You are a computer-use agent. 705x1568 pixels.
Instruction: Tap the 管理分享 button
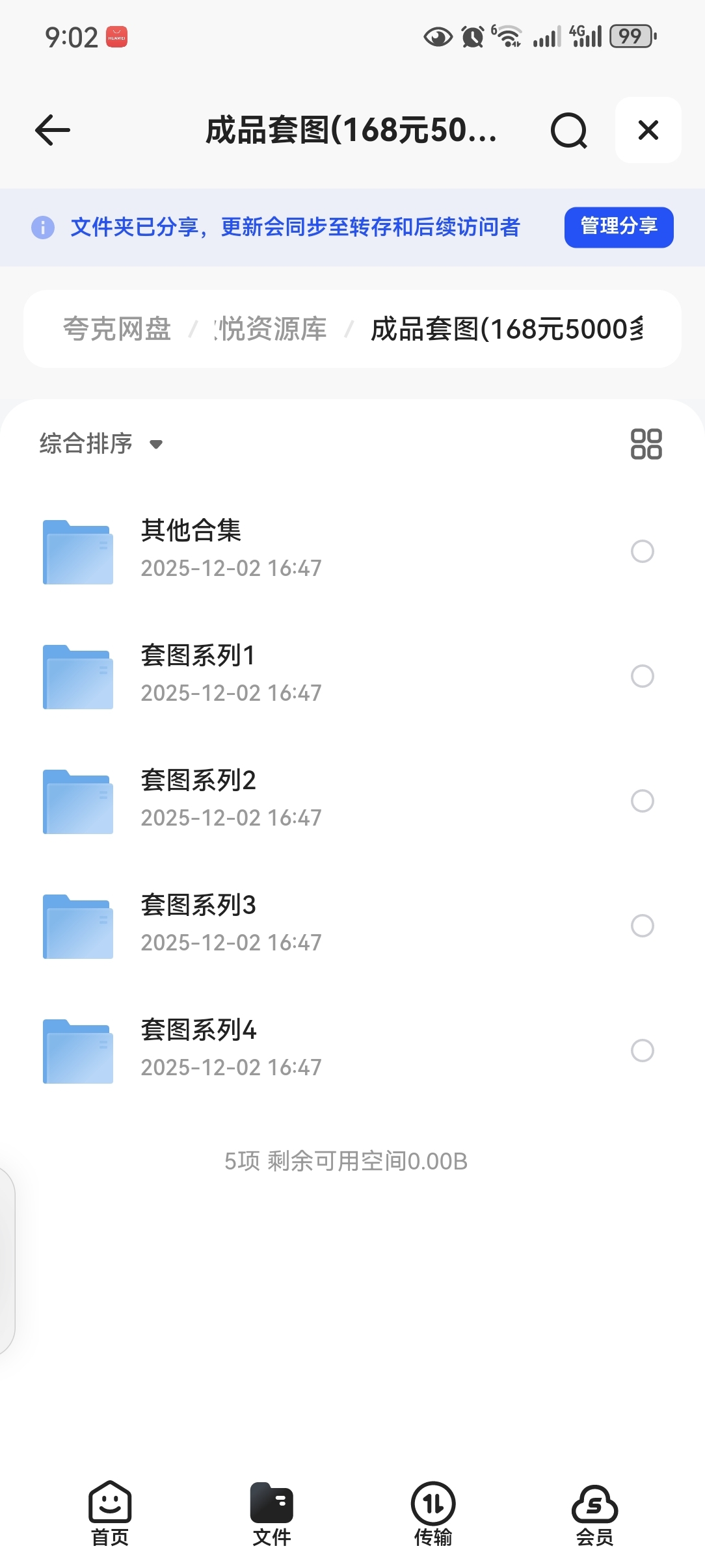click(x=619, y=227)
